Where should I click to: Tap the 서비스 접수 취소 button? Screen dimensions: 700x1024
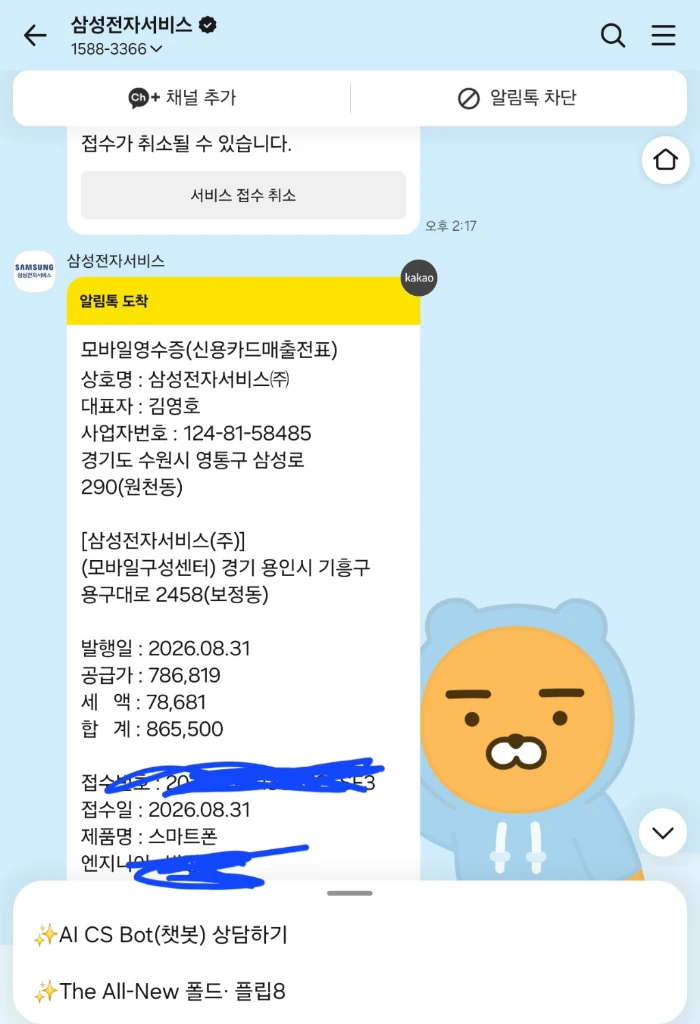coord(243,195)
